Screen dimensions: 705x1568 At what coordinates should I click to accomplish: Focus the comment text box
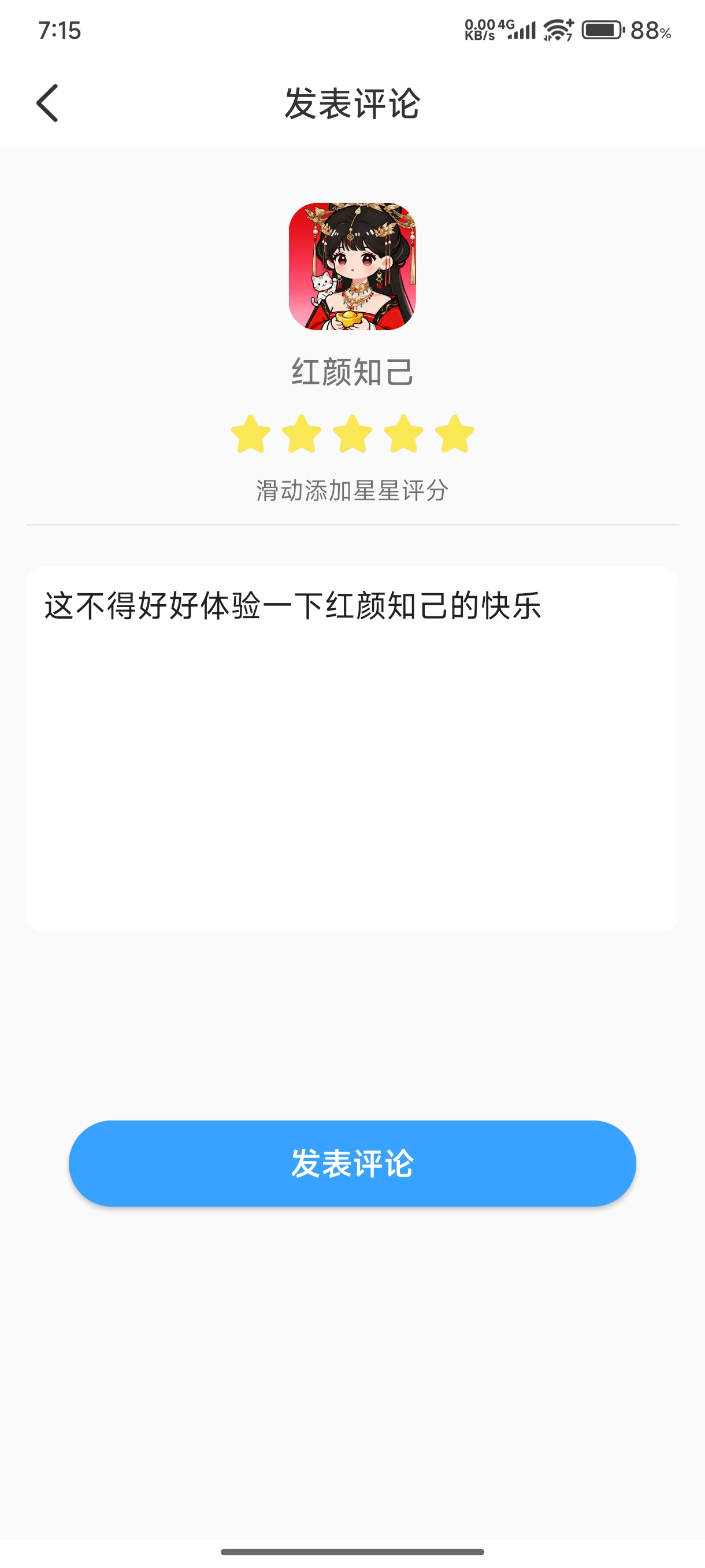[352, 749]
